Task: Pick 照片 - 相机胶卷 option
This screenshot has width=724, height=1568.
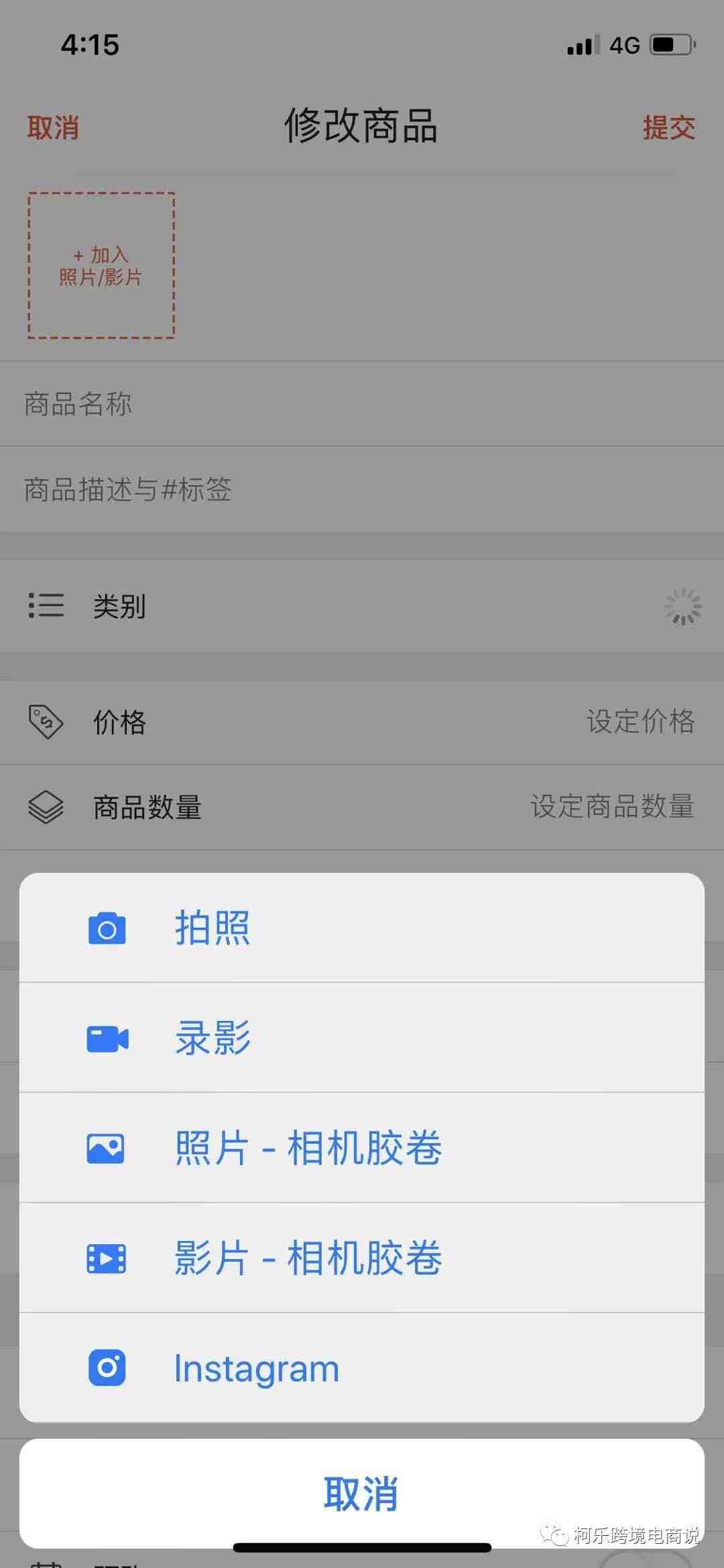Action: coord(361,1148)
